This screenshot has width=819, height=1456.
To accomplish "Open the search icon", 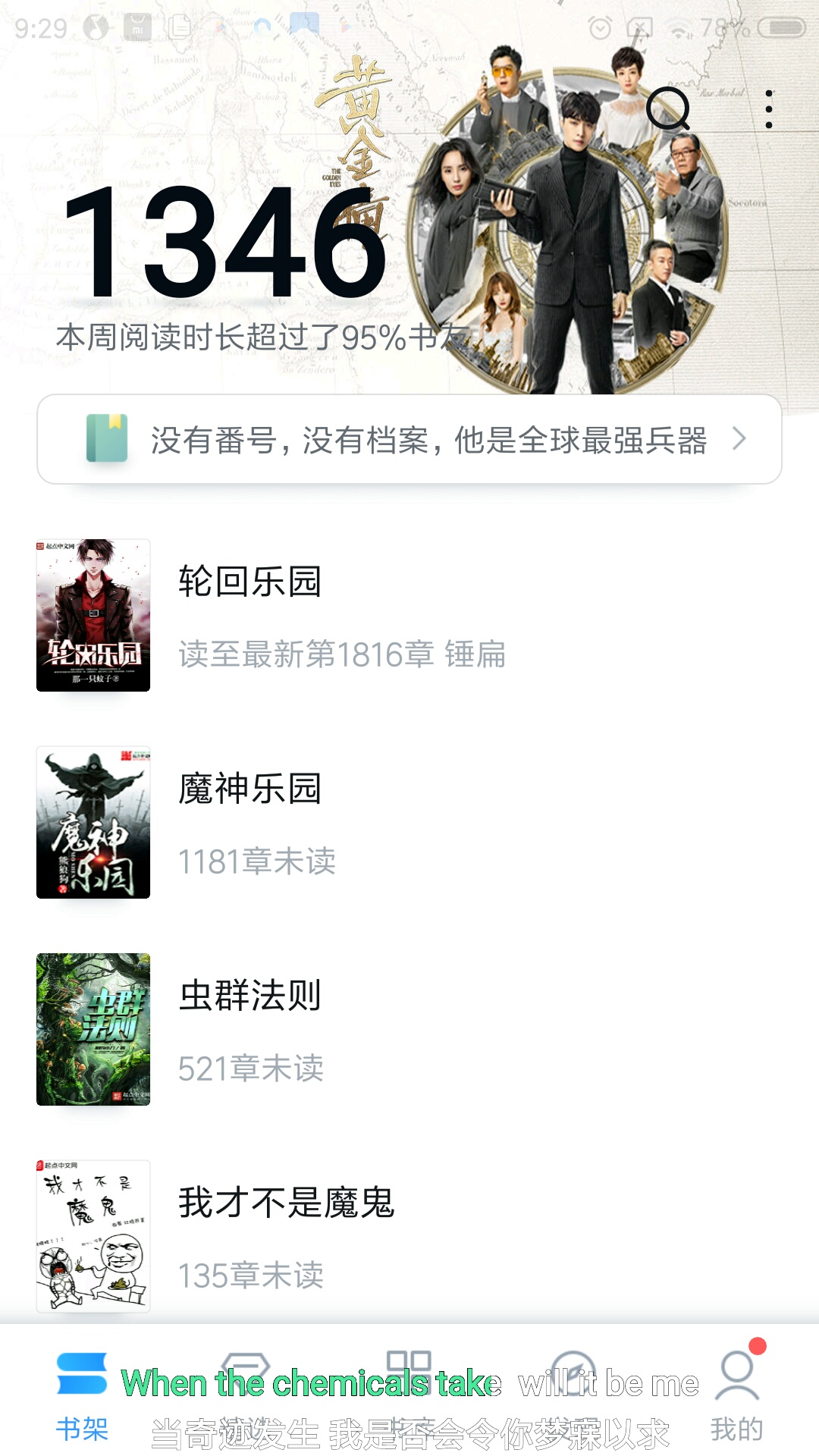I will (x=668, y=109).
